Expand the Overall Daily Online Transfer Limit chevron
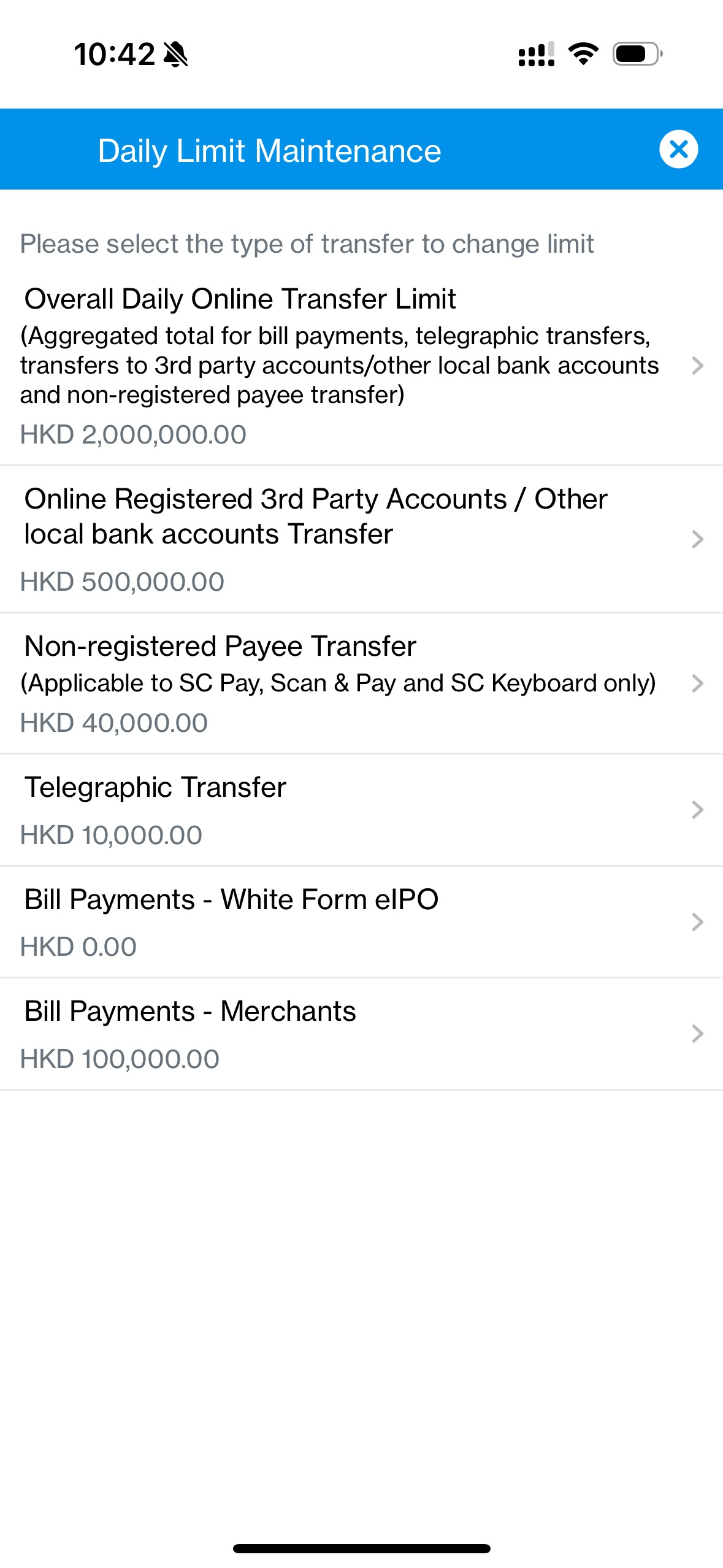The image size is (723, 1568). (697, 365)
